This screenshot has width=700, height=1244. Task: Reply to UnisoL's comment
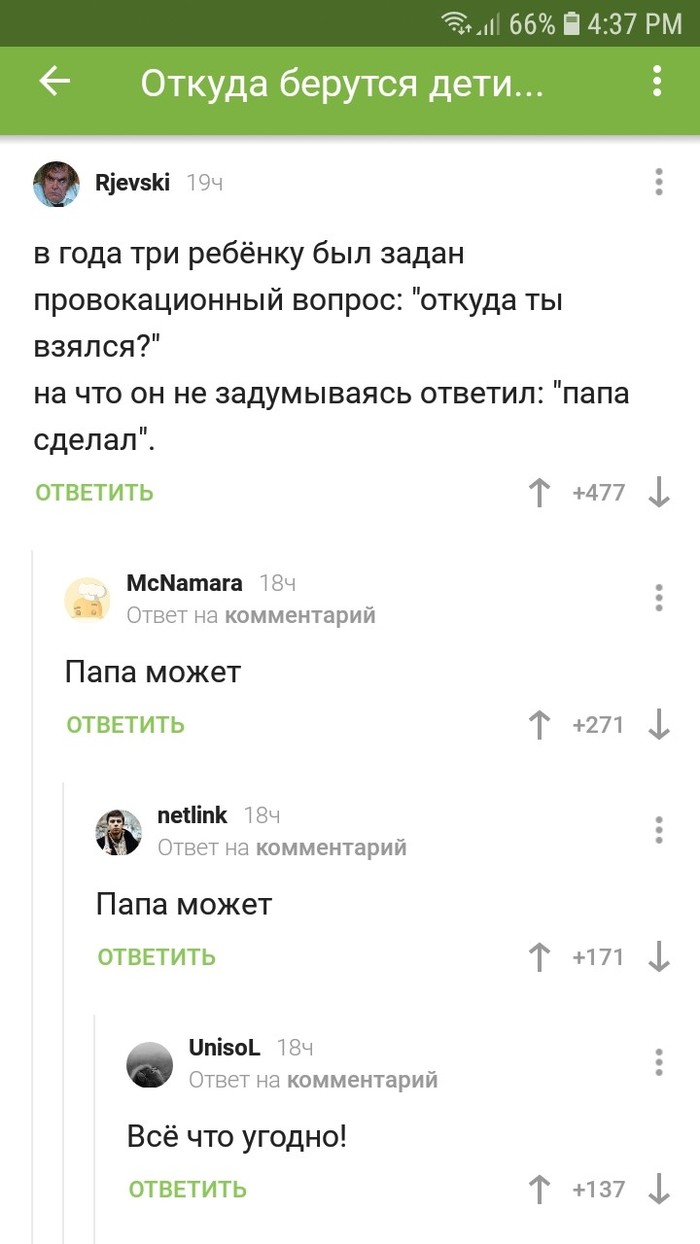click(x=187, y=1188)
